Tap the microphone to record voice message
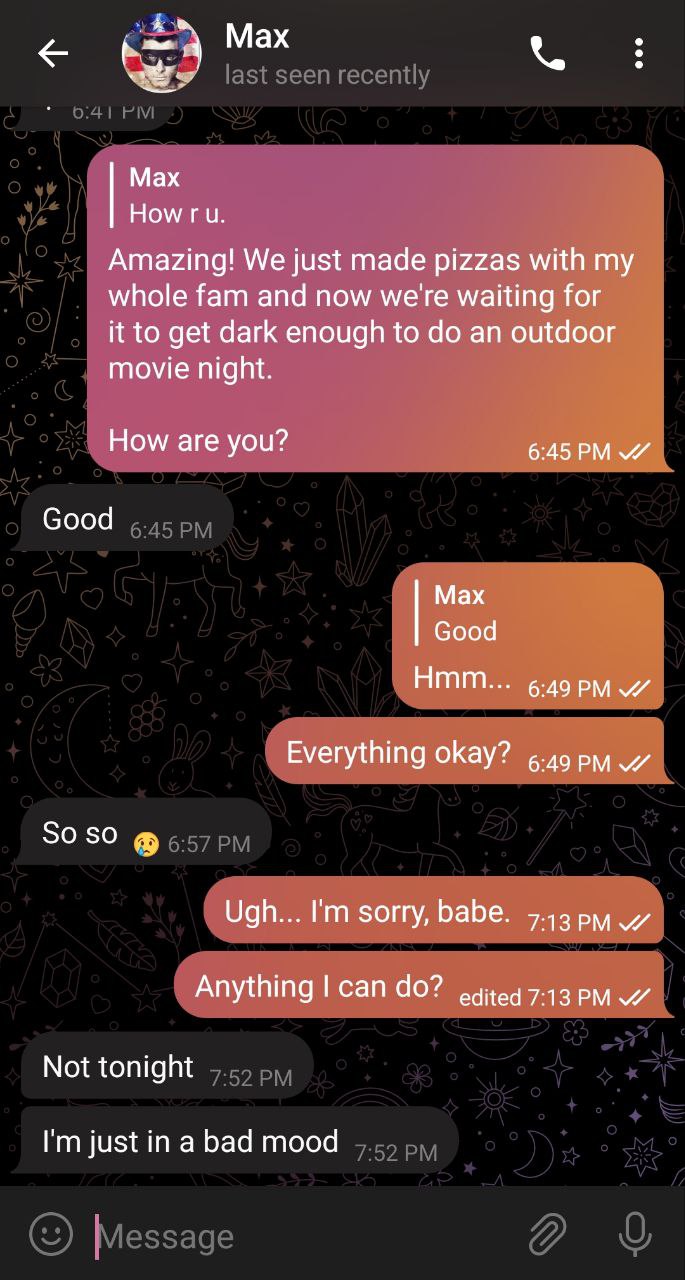The width and height of the screenshot is (685, 1280). [634, 1235]
